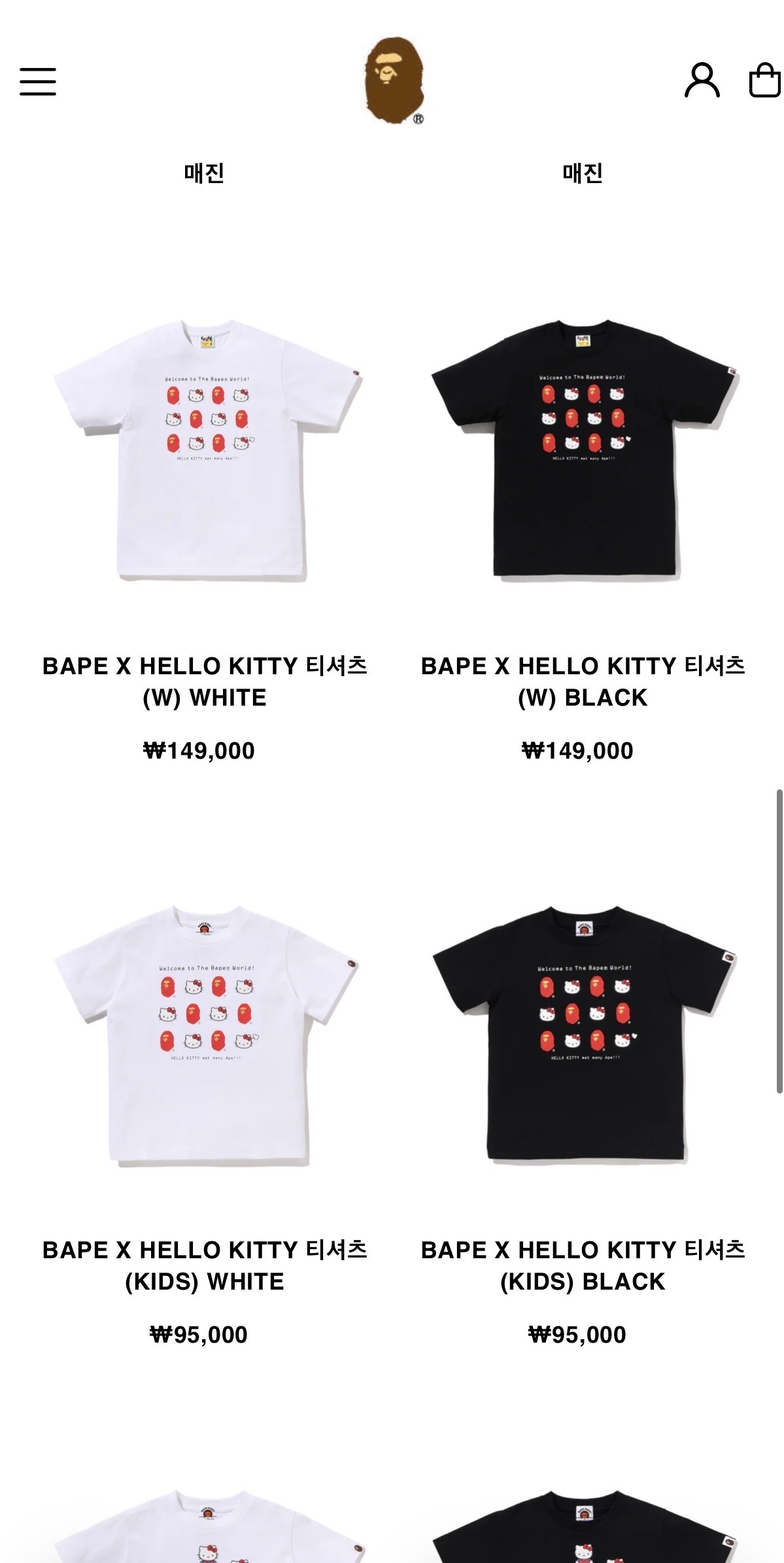Open BAPE X HELLO KITTY 티셔츠 (W) WHITE title link
Screen dimensions: 784x1563
click(x=205, y=681)
